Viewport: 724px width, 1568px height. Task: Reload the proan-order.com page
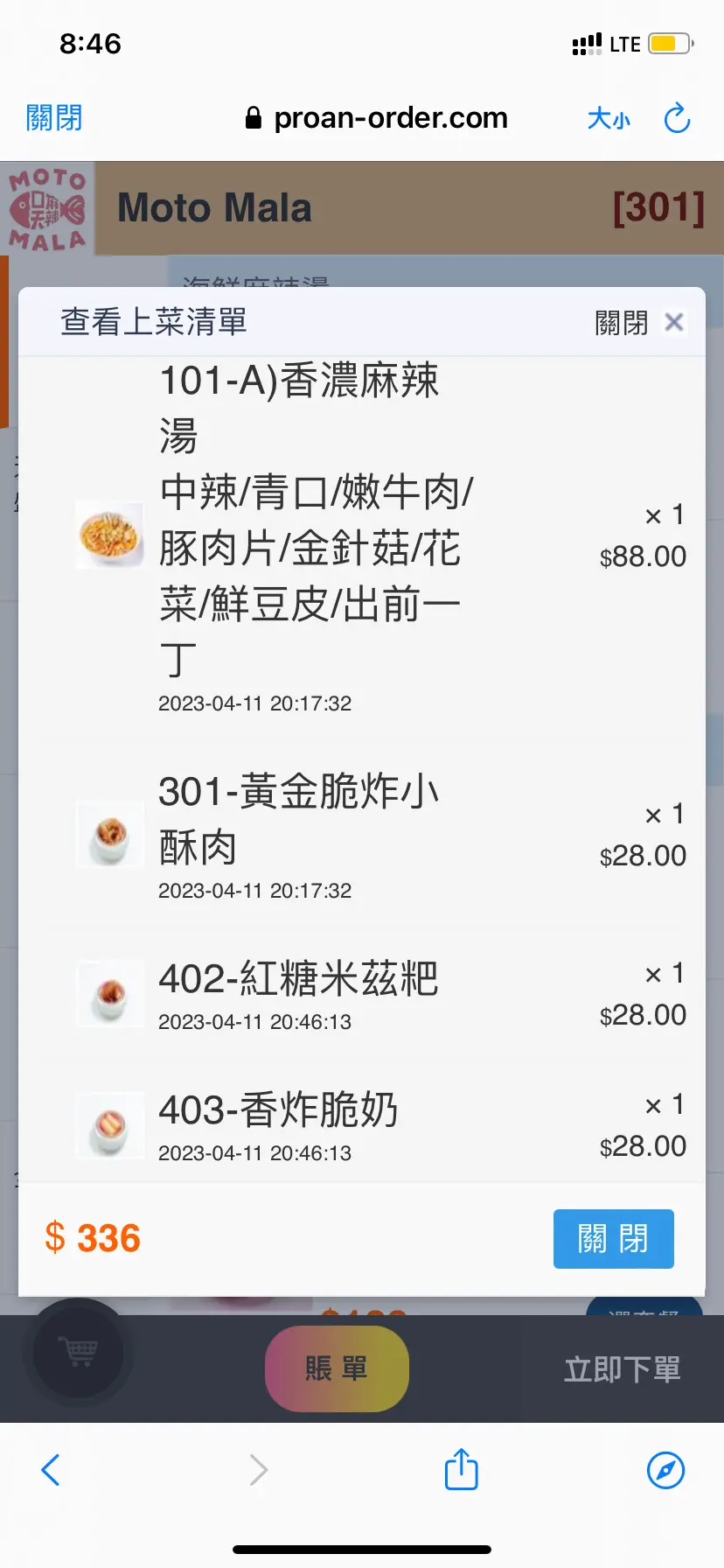(678, 118)
